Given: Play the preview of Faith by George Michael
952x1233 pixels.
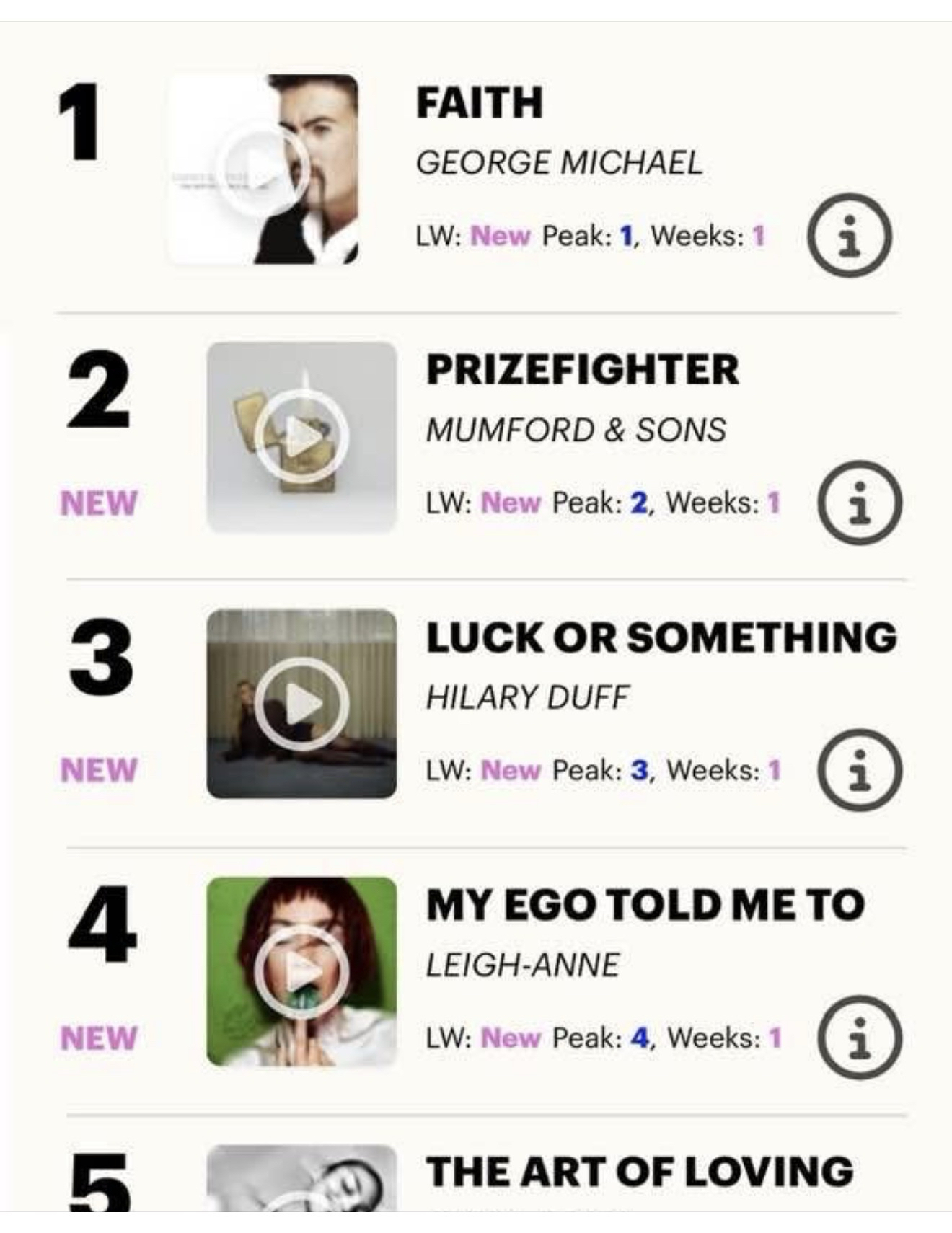Looking at the screenshot, I should 263,170.
